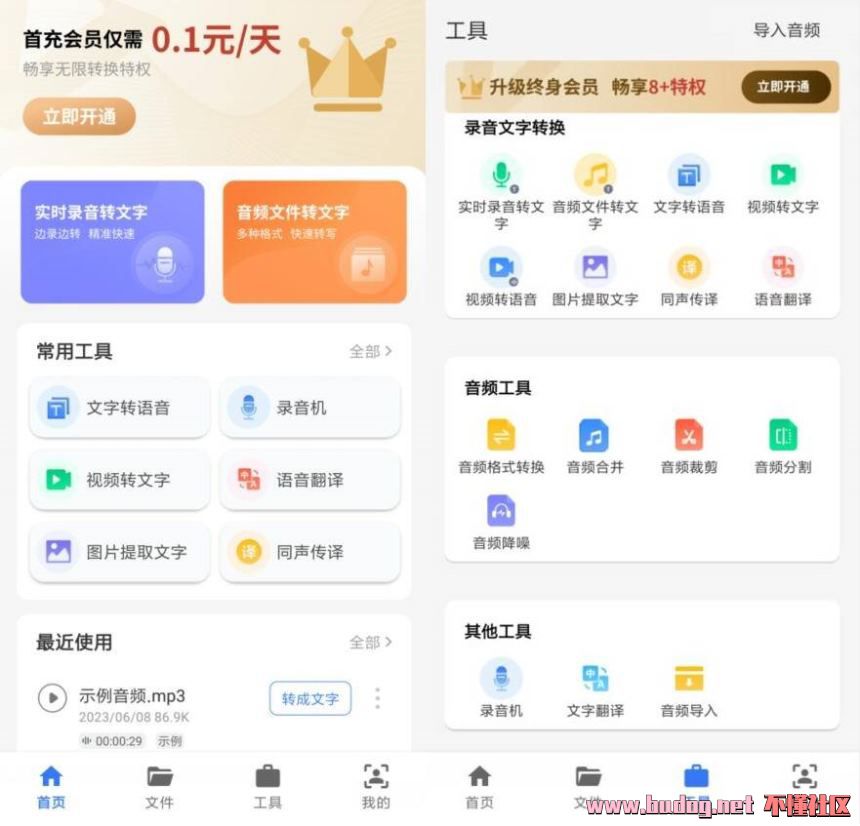
Task: Tap 导入音频 at the top right
Action: click(786, 30)
